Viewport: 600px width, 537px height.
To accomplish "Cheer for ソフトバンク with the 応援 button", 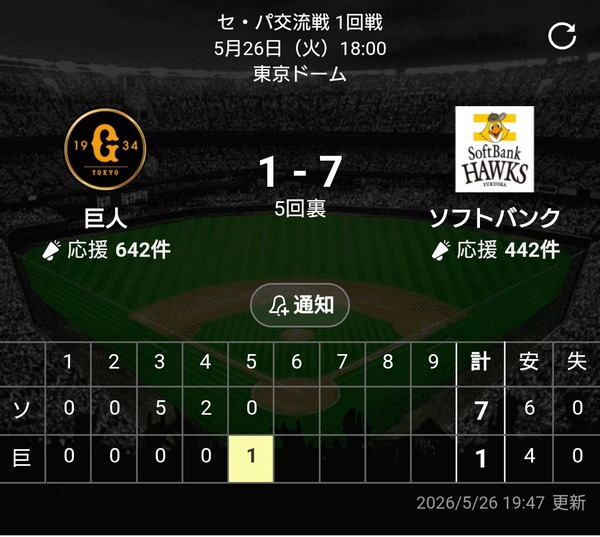I will point(496,250).
